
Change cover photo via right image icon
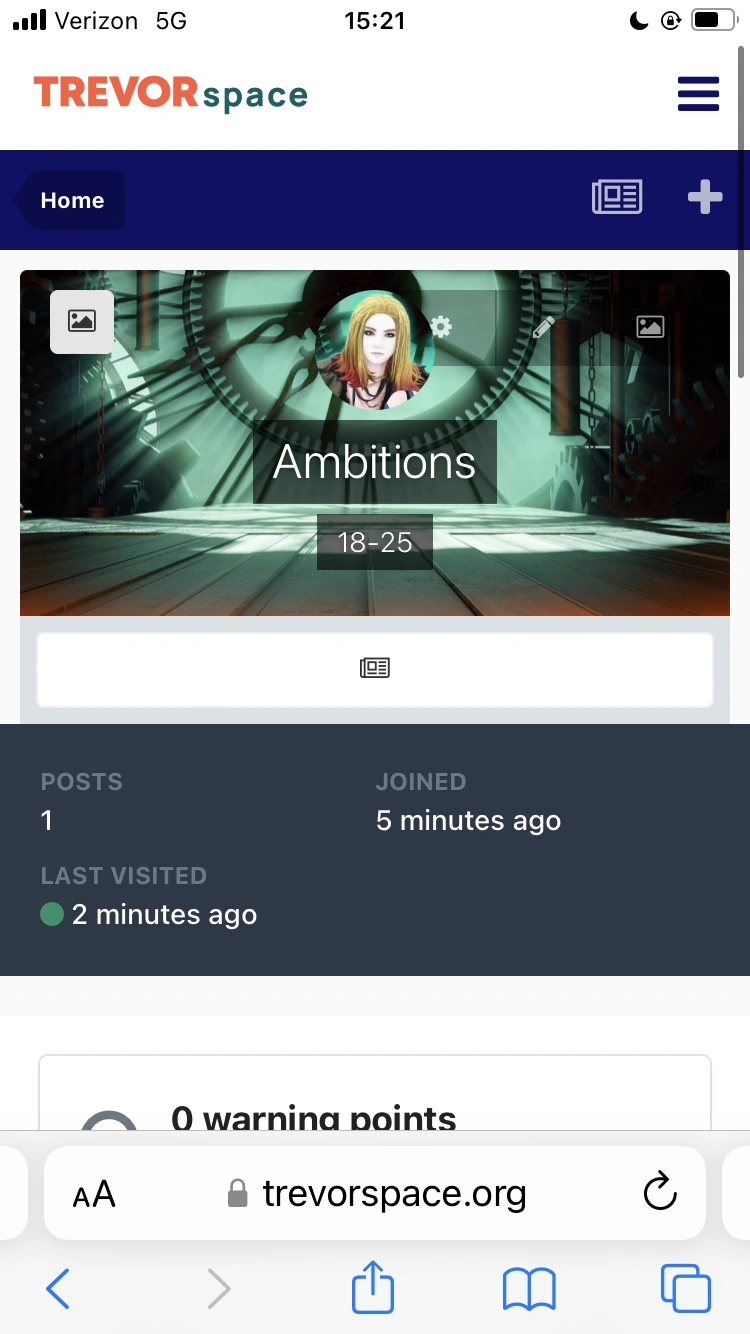pos(650,326)
